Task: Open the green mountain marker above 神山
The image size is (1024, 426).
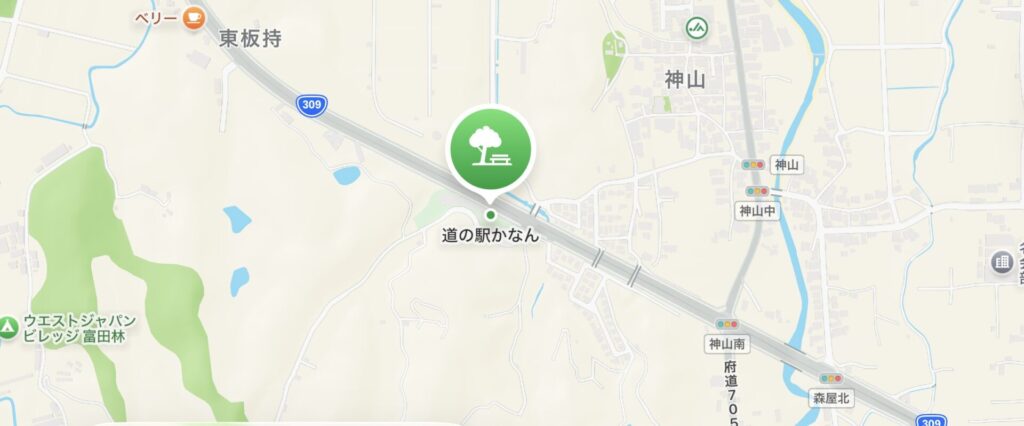Action: 696,28
